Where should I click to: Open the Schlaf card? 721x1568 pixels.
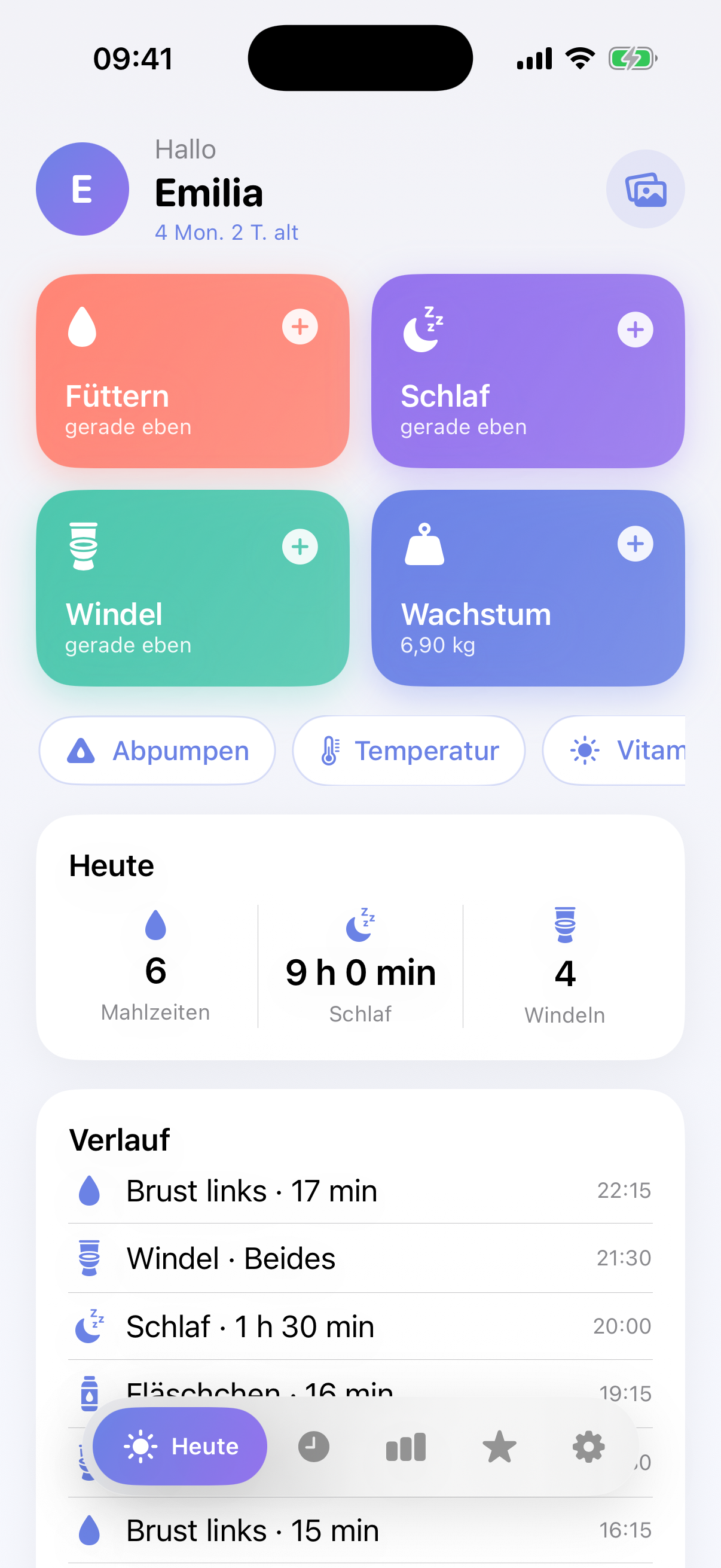point(528,371)
